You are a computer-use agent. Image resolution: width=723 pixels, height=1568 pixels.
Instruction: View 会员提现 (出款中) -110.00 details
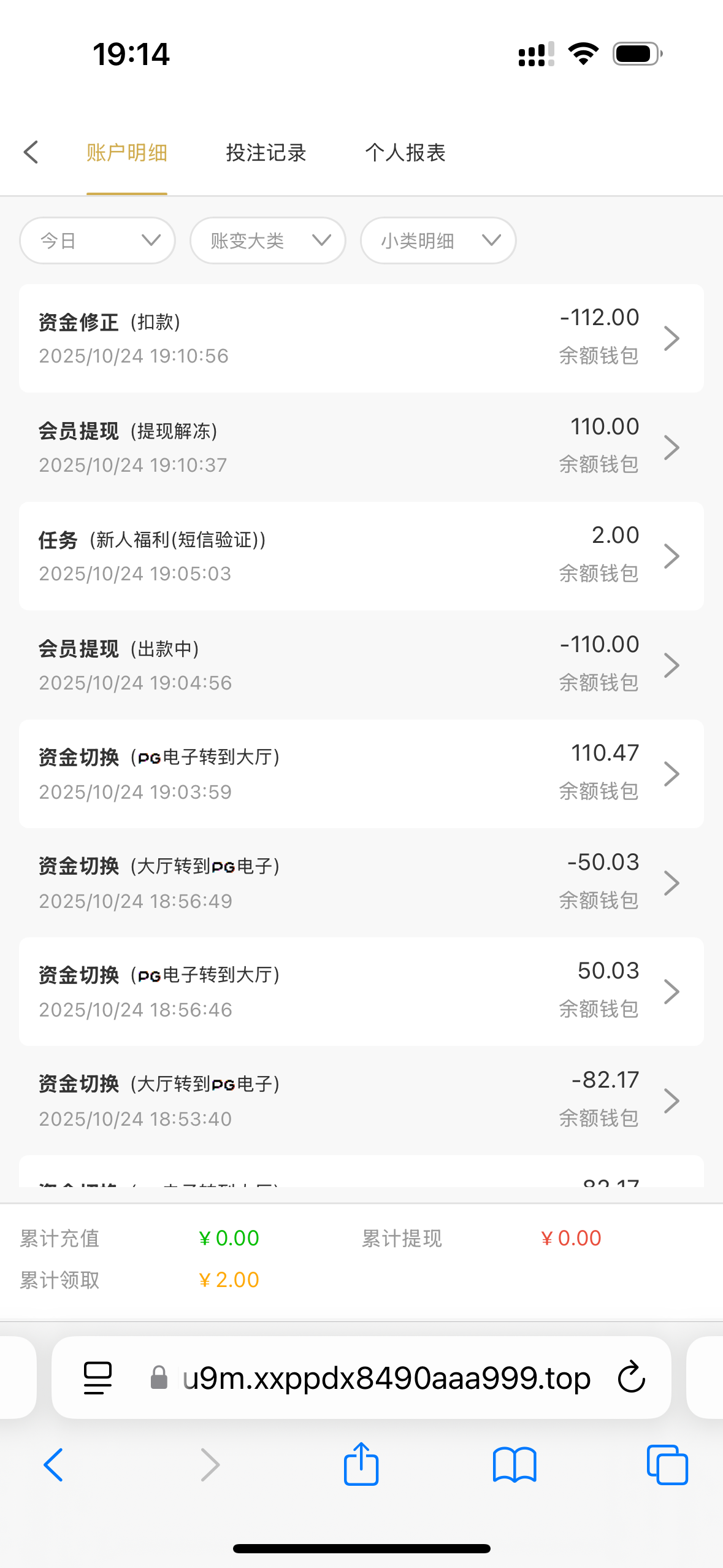point(361,665)
